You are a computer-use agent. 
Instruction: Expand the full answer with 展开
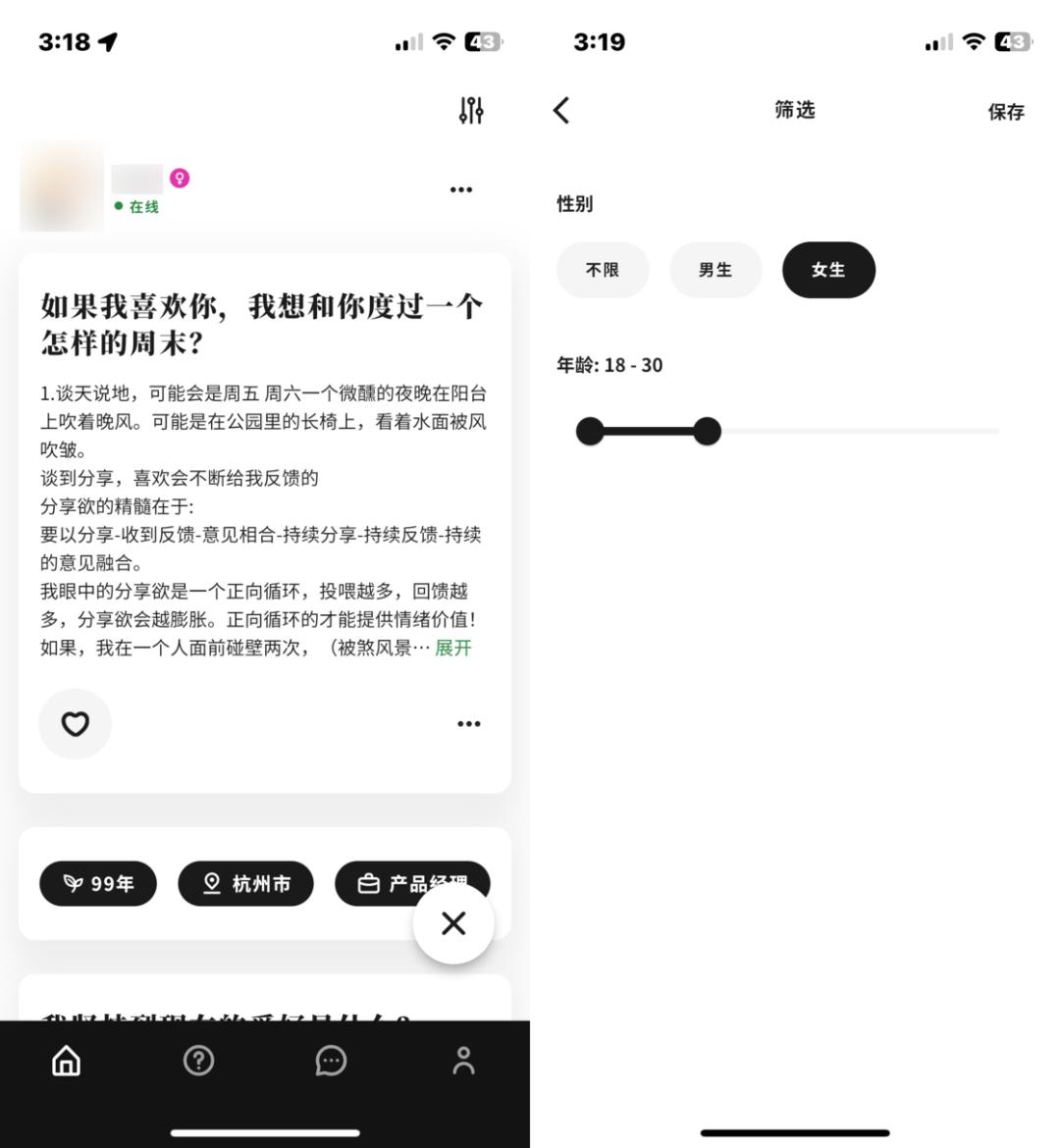453,648
